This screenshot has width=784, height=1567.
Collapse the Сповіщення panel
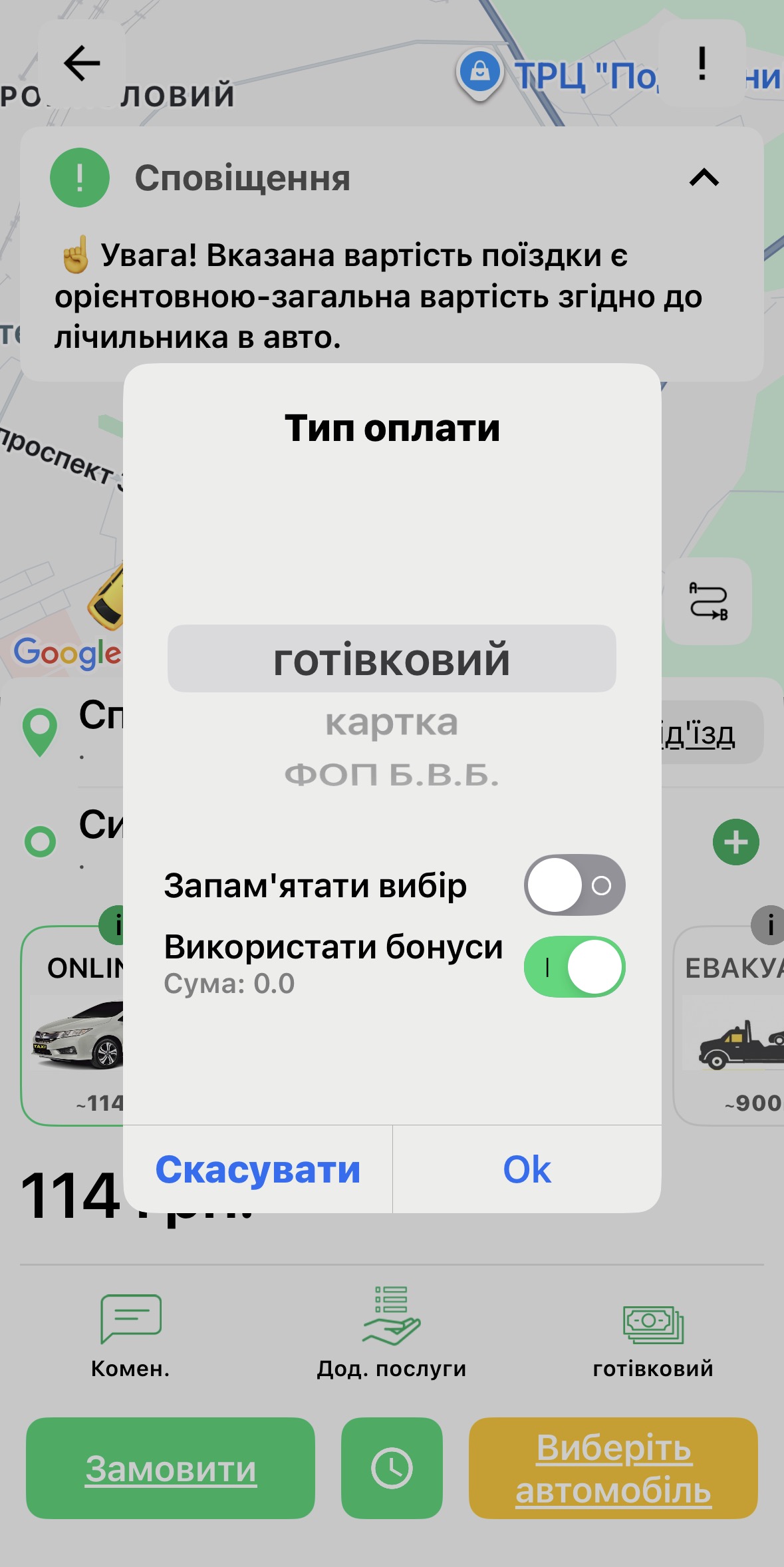click(704, 178)
